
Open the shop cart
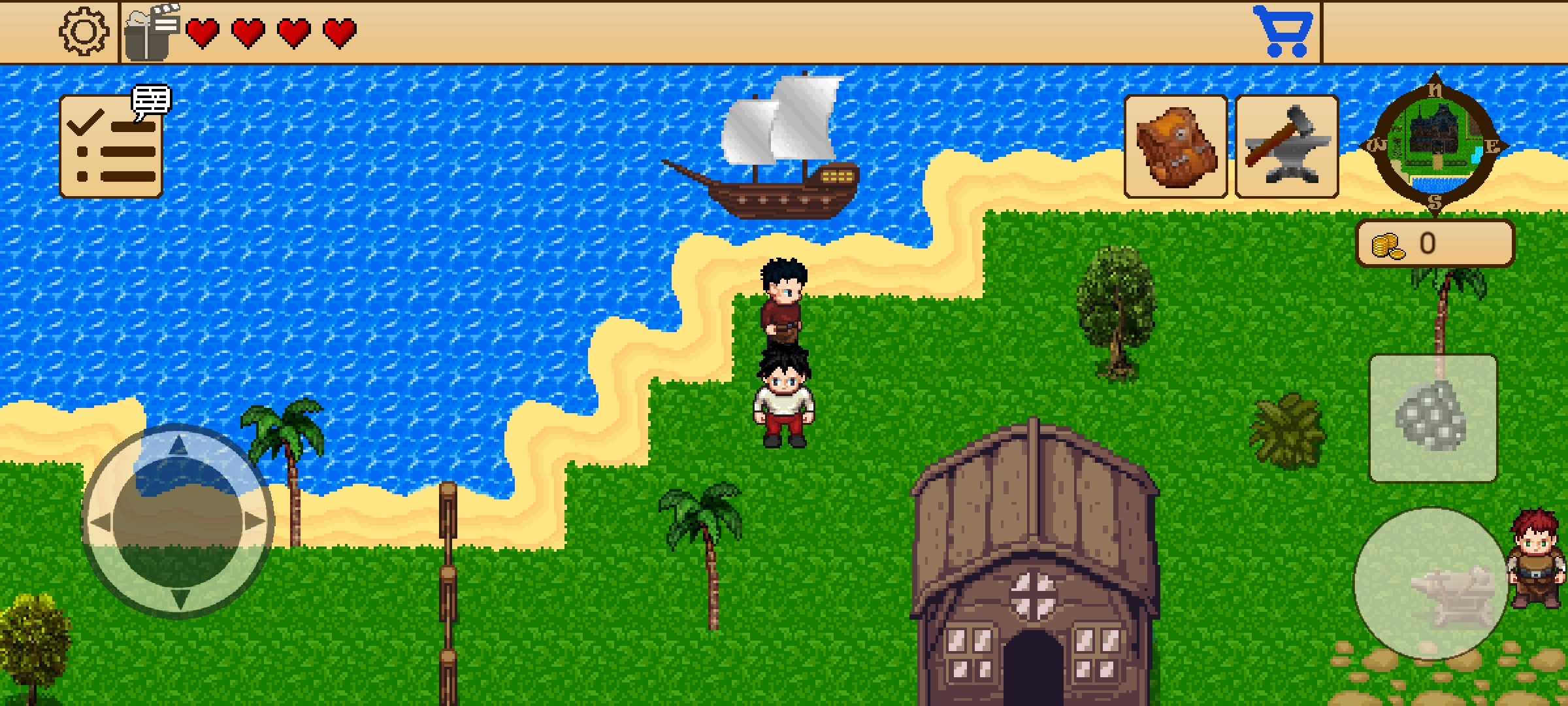tap(1282, 31)
